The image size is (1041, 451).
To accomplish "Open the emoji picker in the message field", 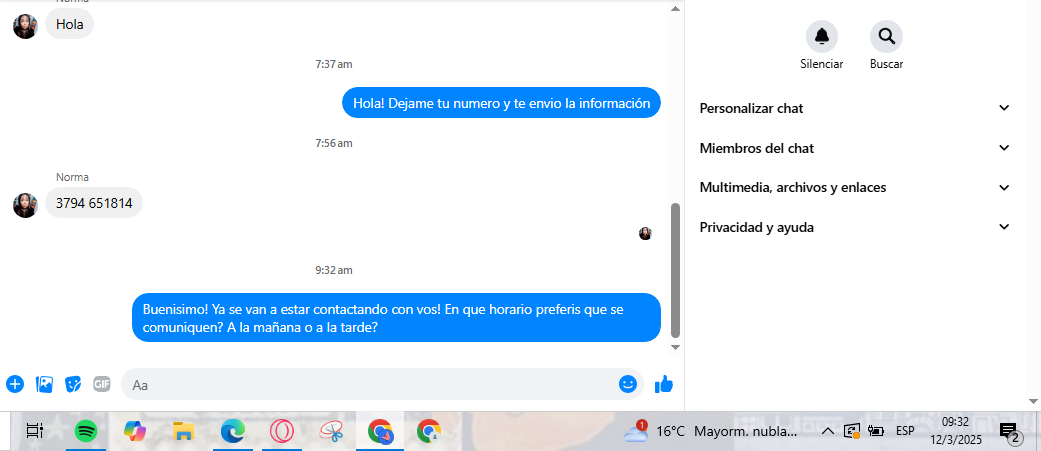I will coord(628,384).
